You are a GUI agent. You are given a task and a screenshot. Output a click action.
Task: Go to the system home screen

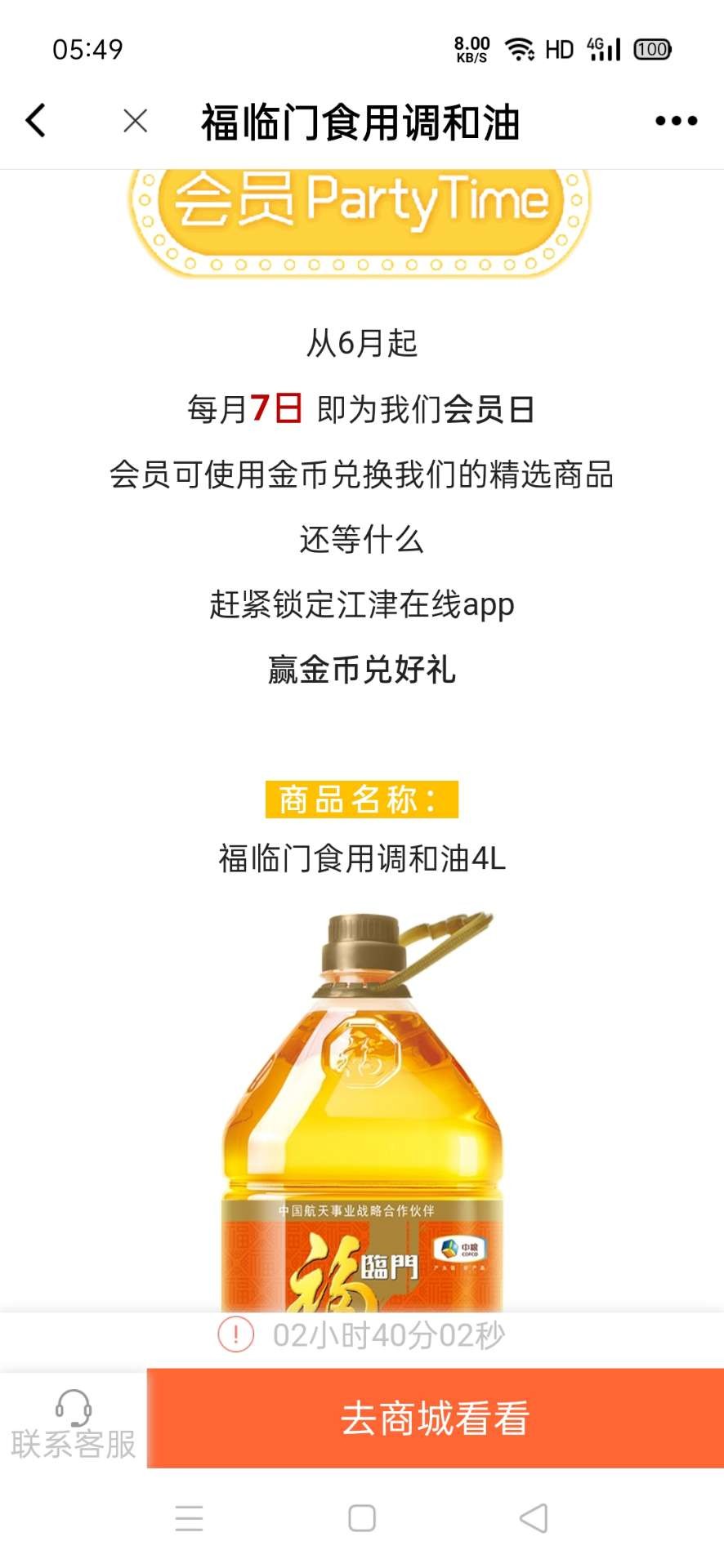coord(362,1518)
